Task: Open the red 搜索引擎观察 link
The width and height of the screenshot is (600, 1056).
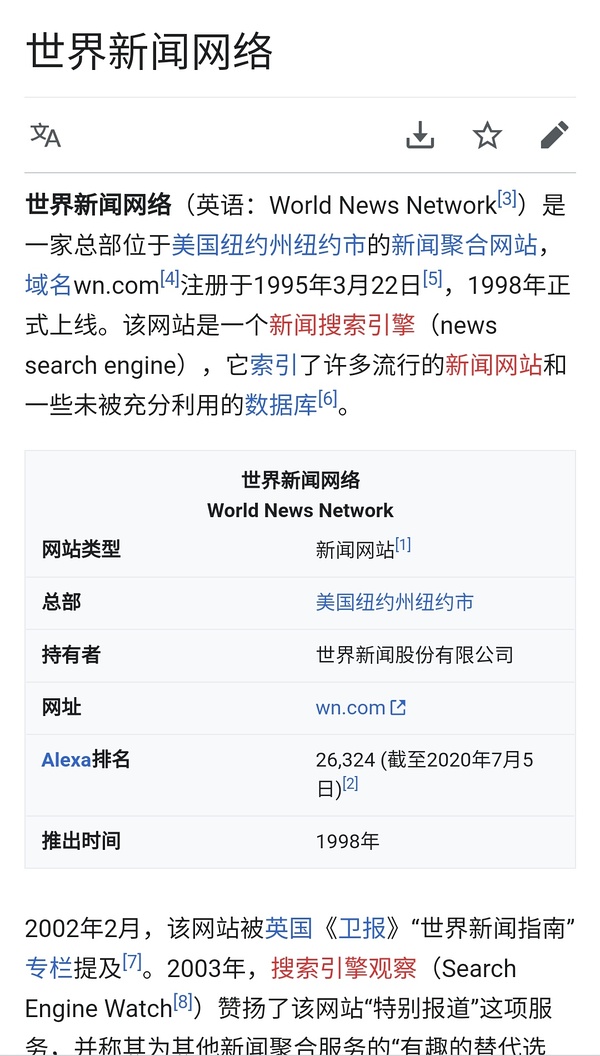Action: [342, 968]
